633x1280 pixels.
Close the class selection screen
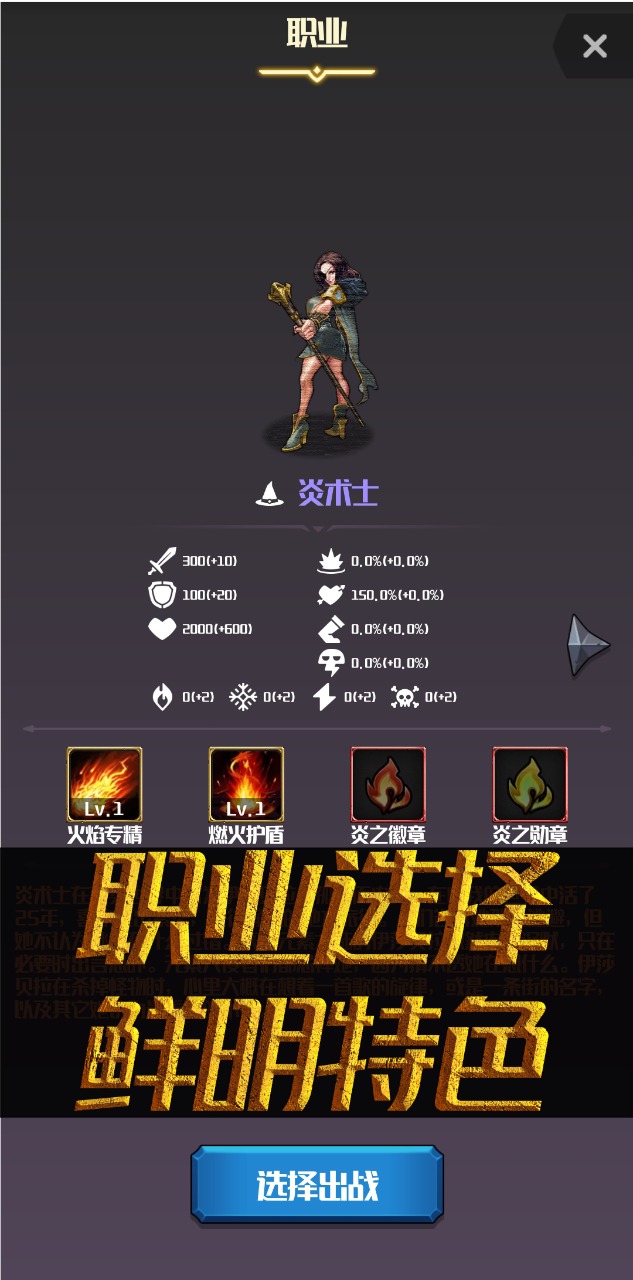tap(595, 46)
